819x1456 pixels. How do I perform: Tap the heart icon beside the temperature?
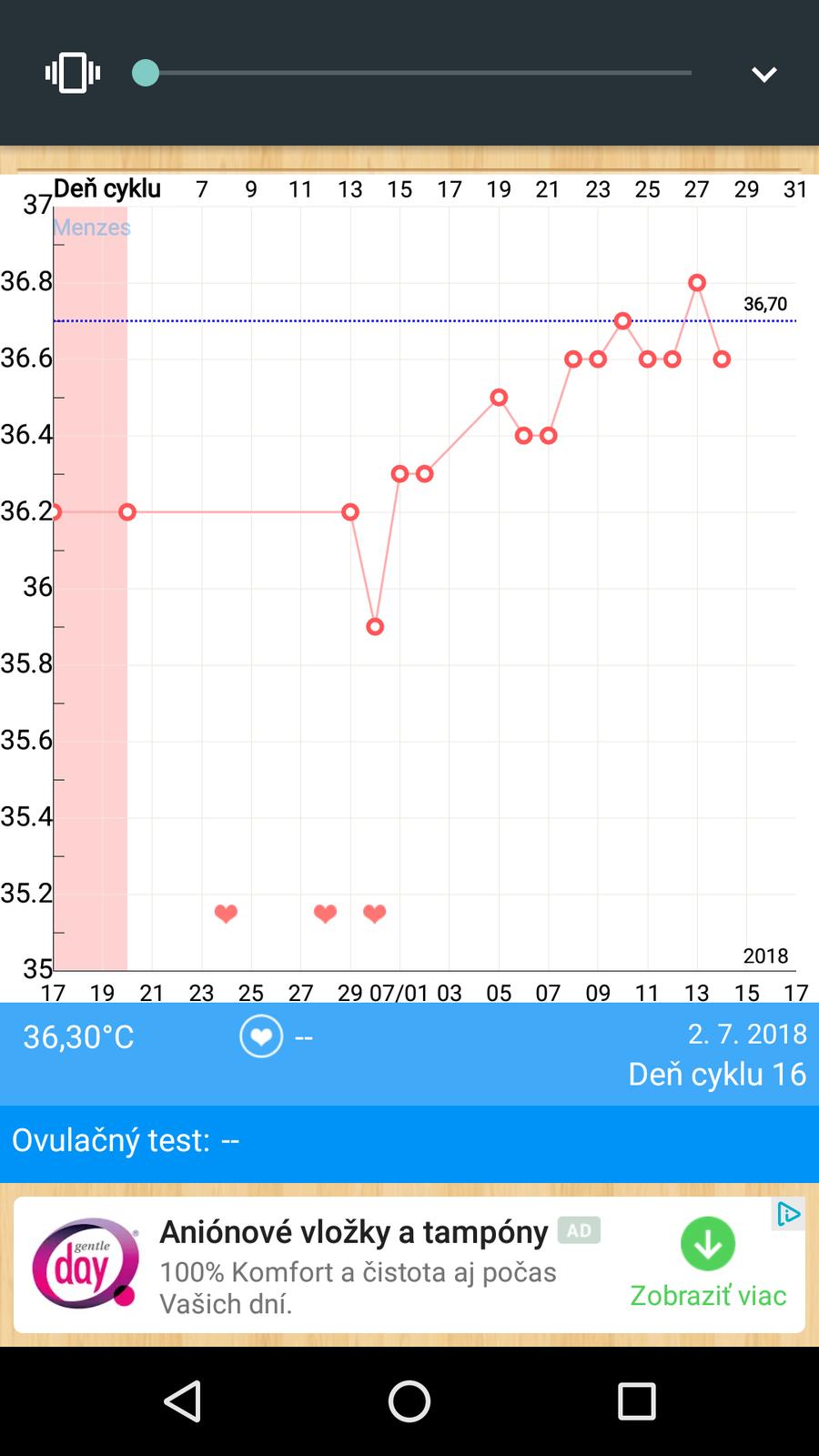pyautogui.click(x=261, y=1036)
